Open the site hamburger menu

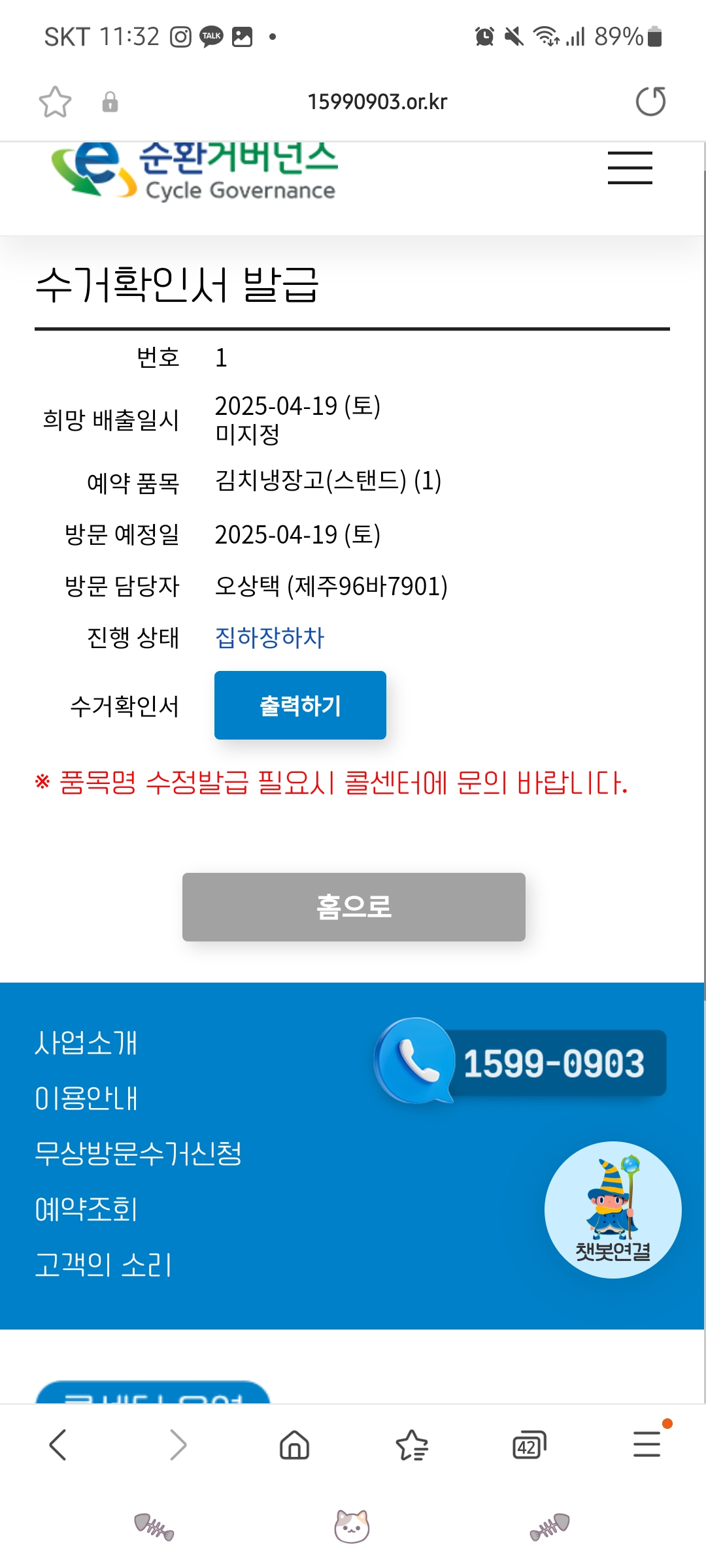[630, 168]
